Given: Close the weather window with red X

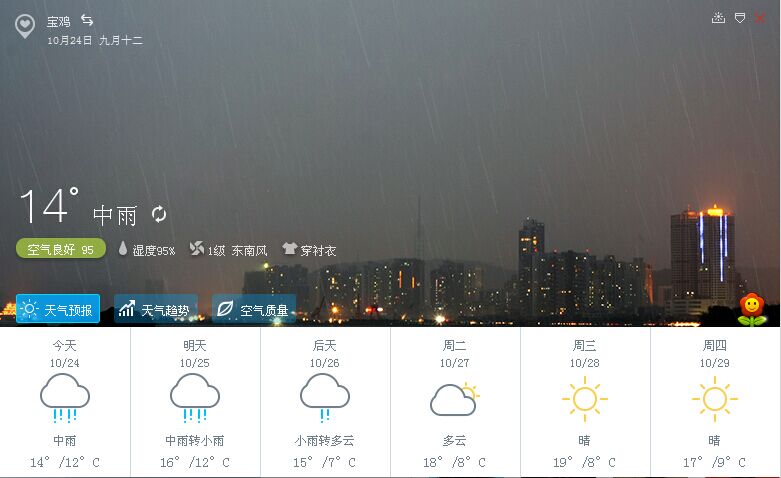Looking at the screenshot, I should (x=760, y=18).
